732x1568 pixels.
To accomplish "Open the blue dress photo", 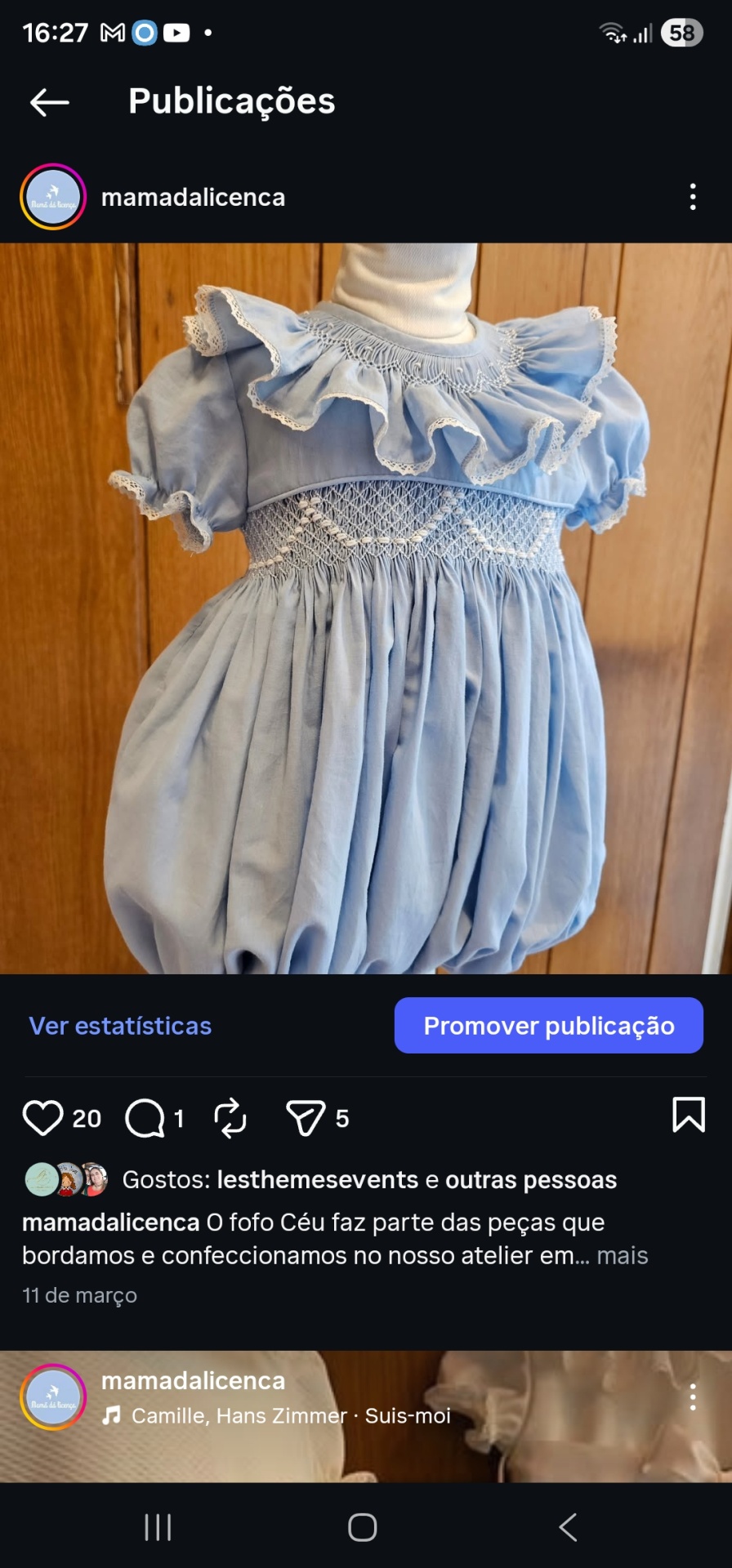I will click(x=366, y=608).
